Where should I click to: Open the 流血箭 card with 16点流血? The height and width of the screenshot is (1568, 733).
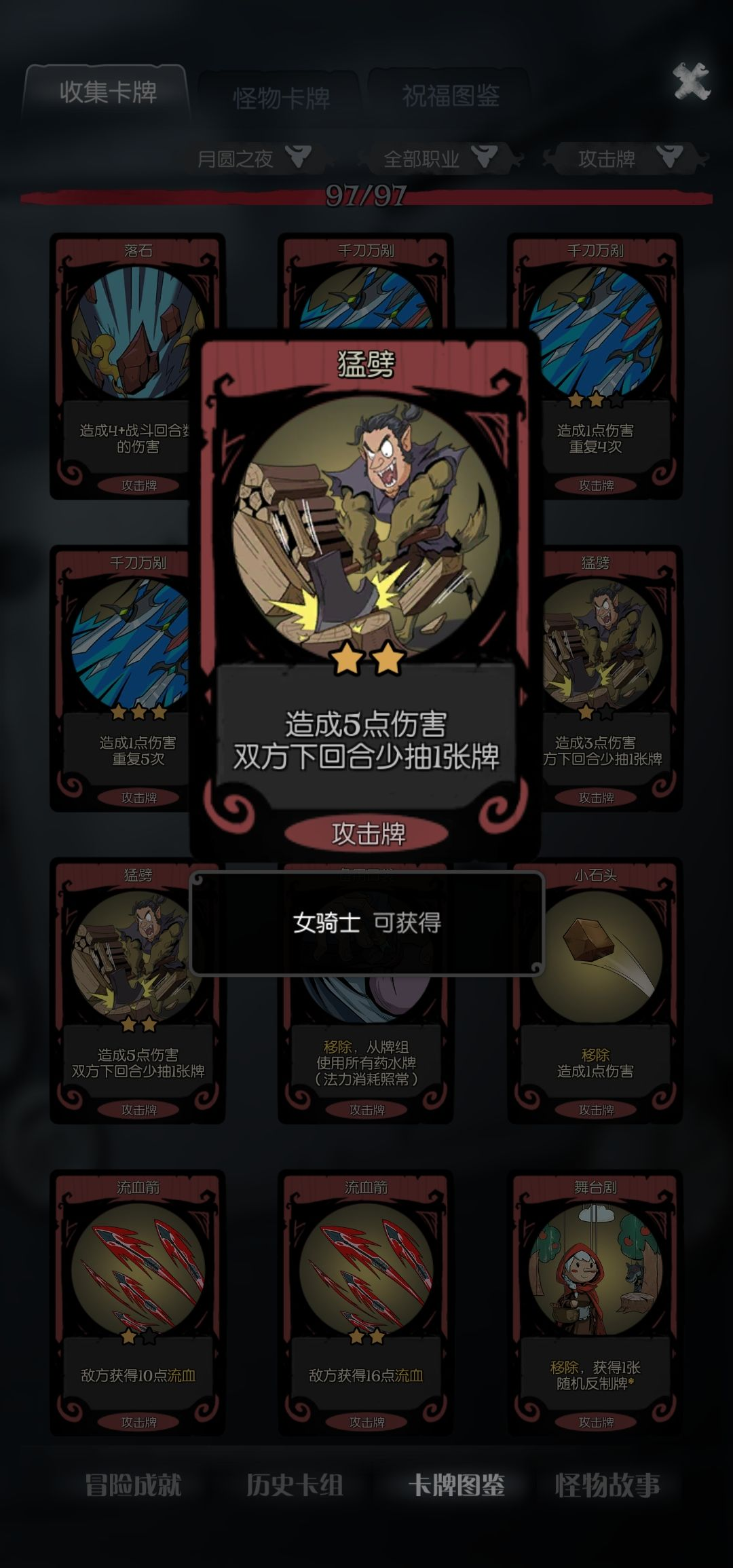(366, 1302)
